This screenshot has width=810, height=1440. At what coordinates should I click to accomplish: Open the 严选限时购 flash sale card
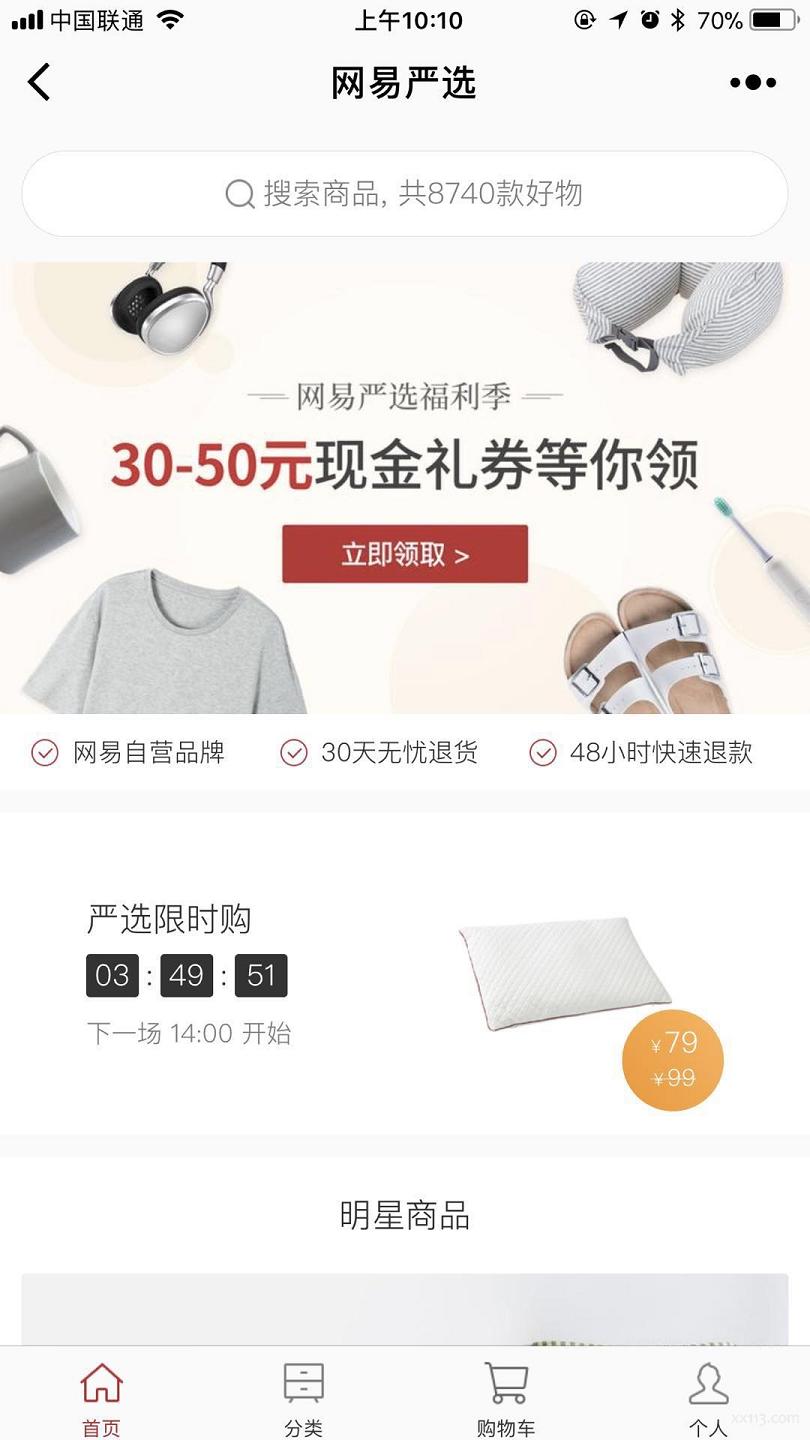(404, 974)
